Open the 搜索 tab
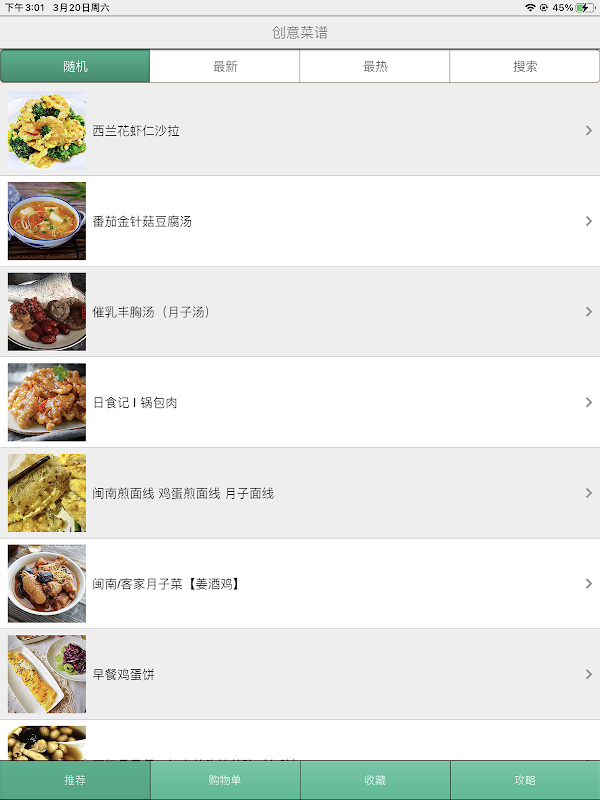 (x=524, y=66)
